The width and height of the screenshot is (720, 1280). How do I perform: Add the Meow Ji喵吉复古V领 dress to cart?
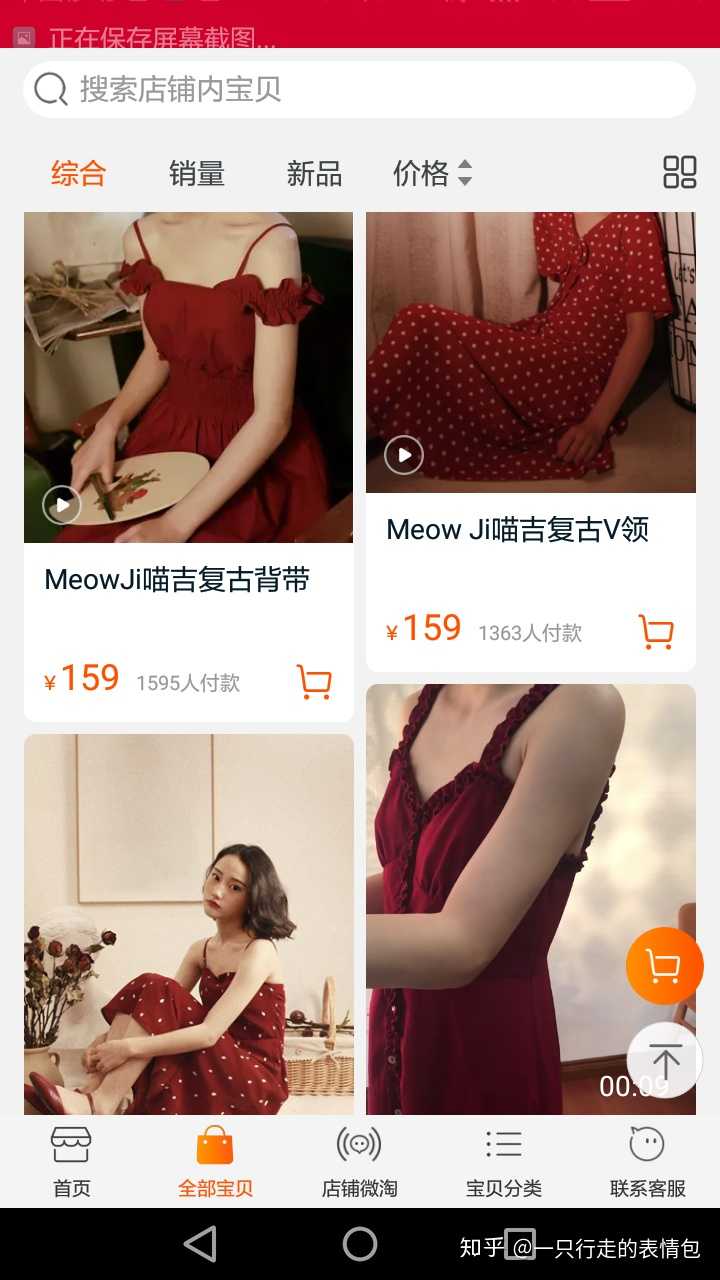coord(656,632)
